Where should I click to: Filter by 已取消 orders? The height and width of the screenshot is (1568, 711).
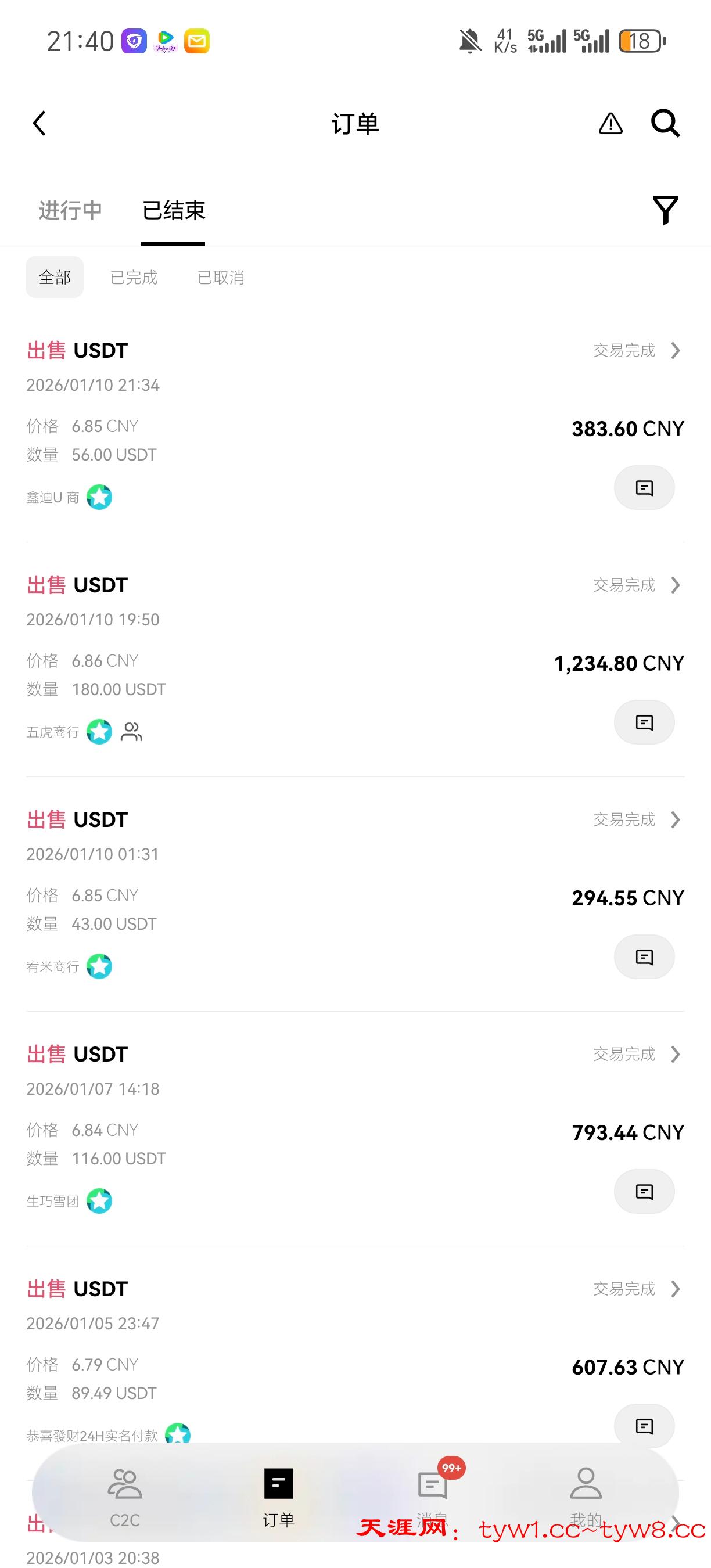221,278
